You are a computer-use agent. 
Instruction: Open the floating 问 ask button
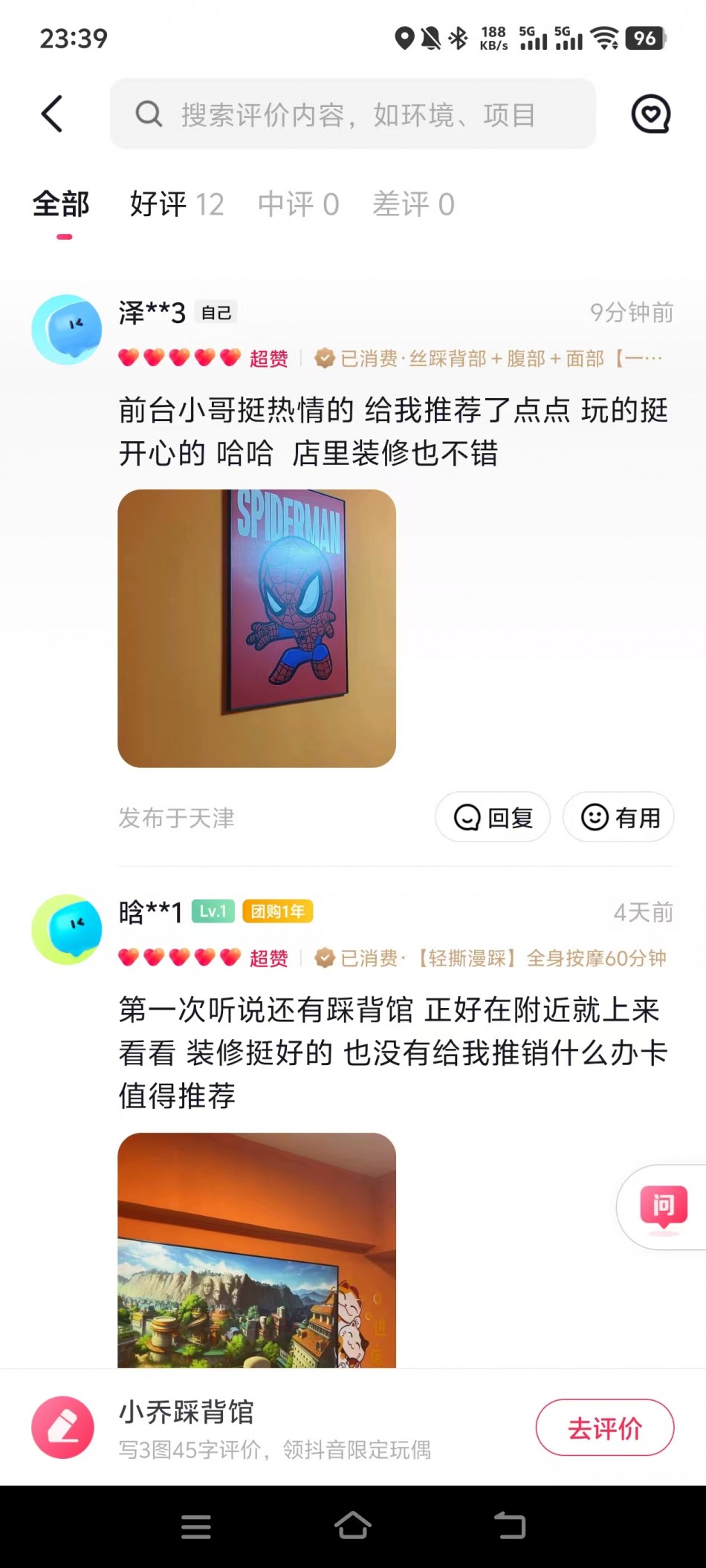point(663,1206)
